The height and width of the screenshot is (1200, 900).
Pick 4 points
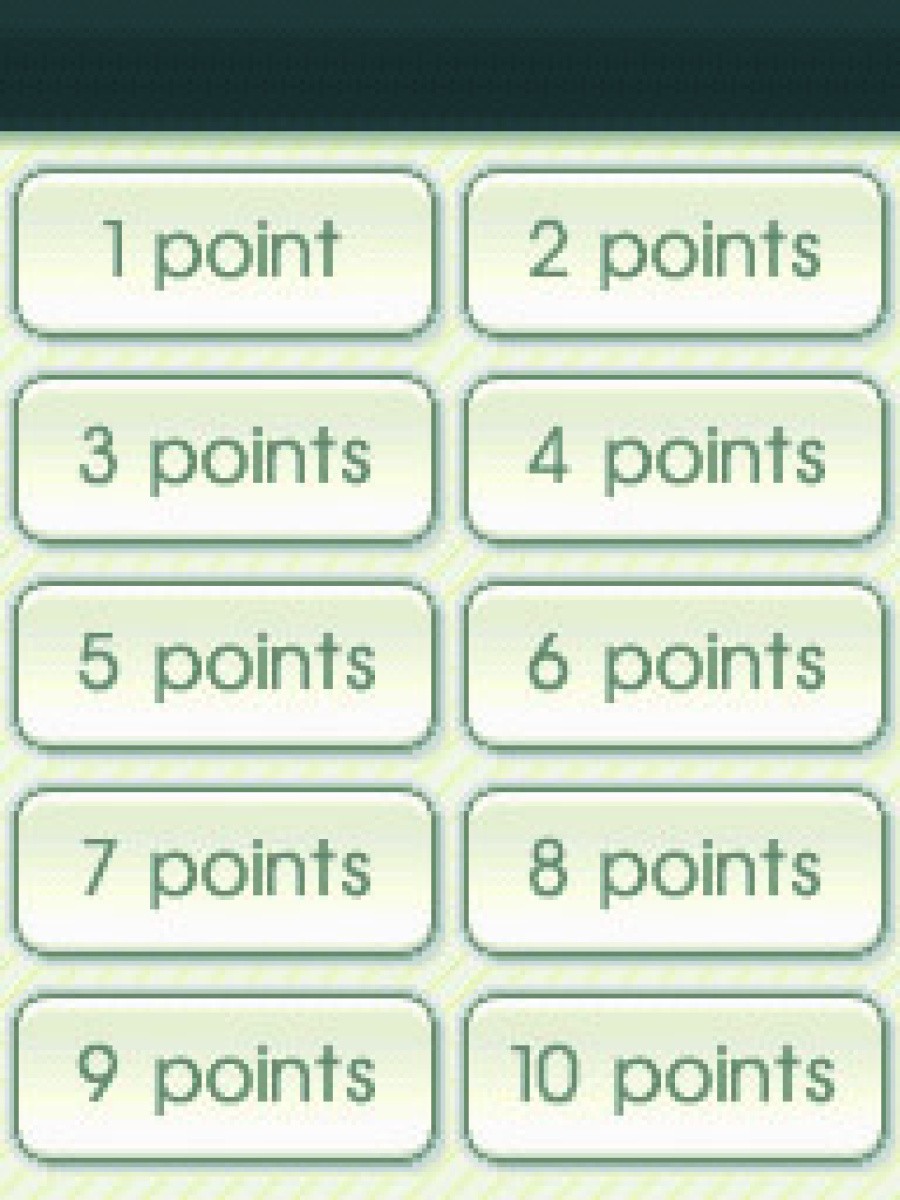click(x=675, y=459)
